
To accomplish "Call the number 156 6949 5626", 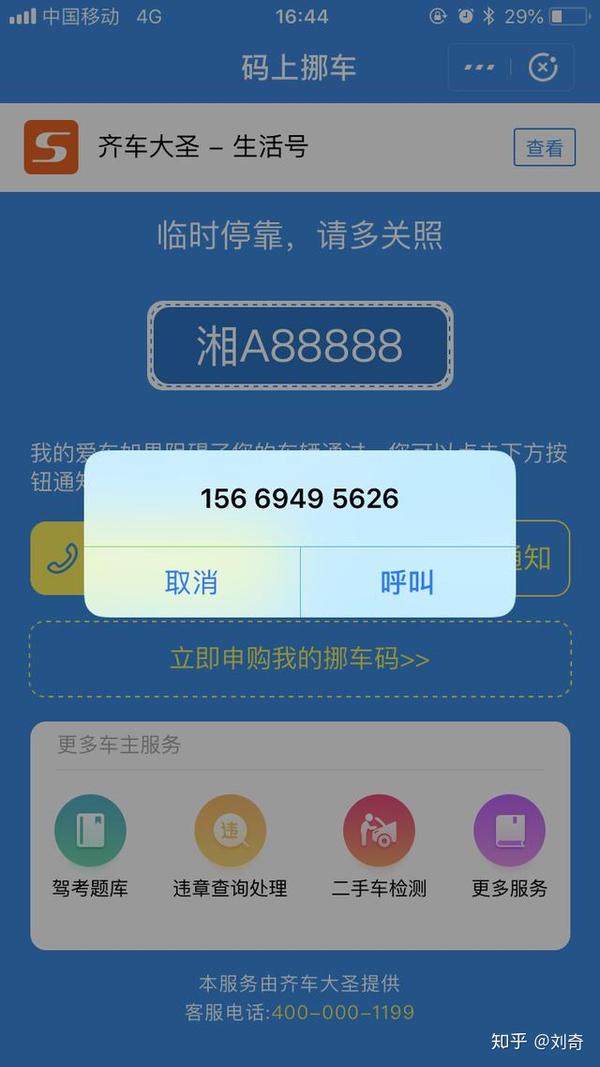I will 407,582.
